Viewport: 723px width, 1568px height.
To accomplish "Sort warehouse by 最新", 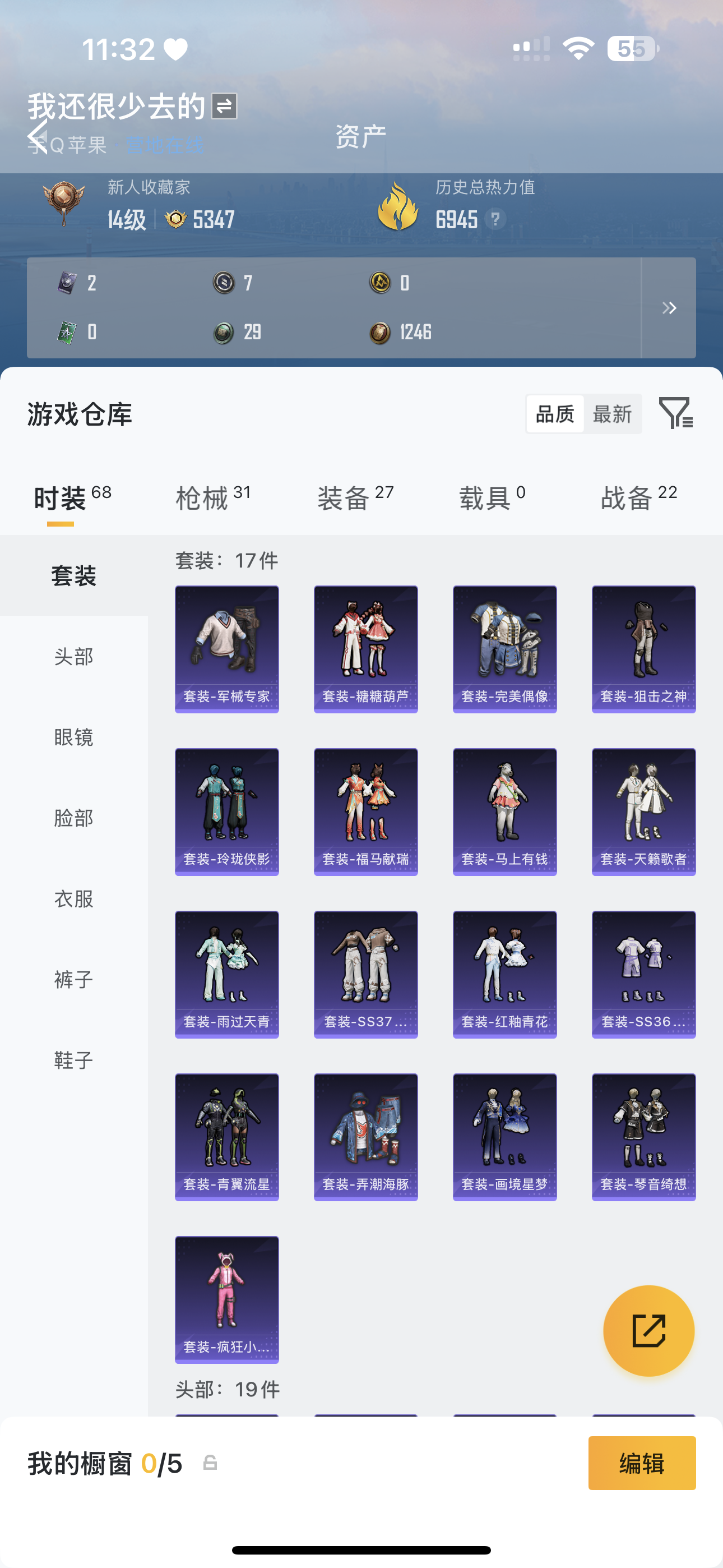I will [x=611, y=414].
